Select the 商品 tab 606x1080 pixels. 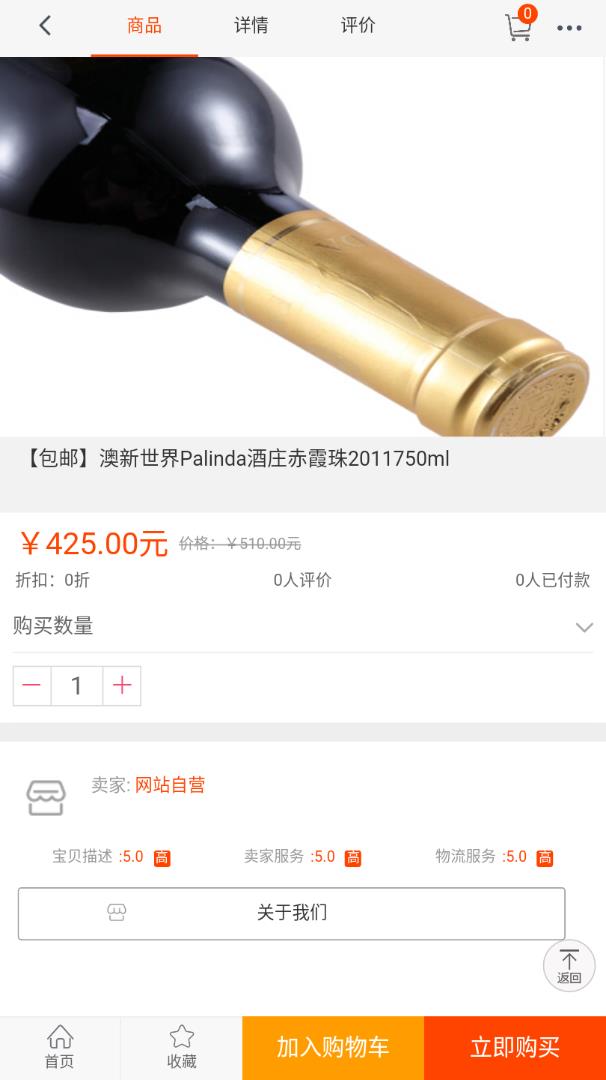pyautogui.click(x=144, y=27)
